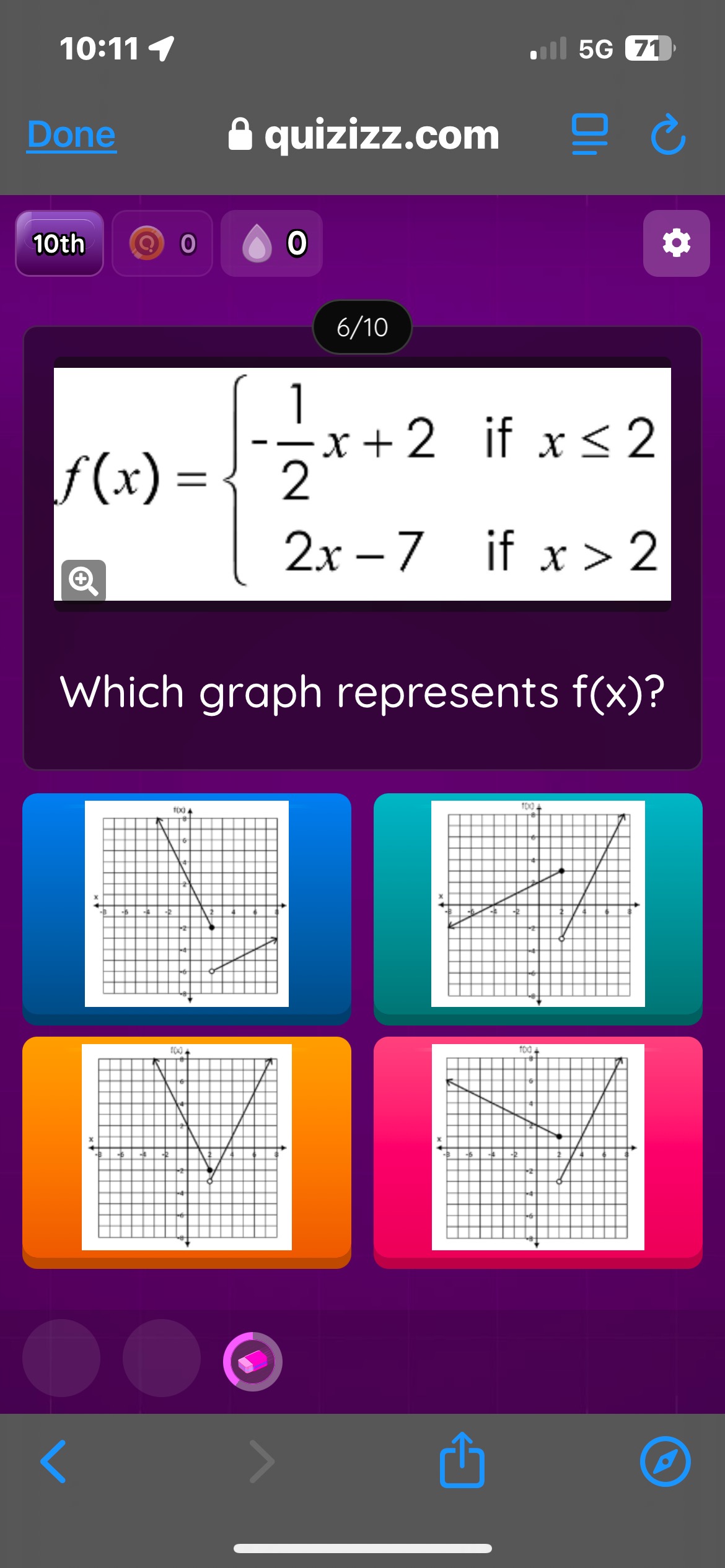Tap the 10th rank badge
Image resolution: width=725 pixels, height=1568 pixels.
(59, 243)
